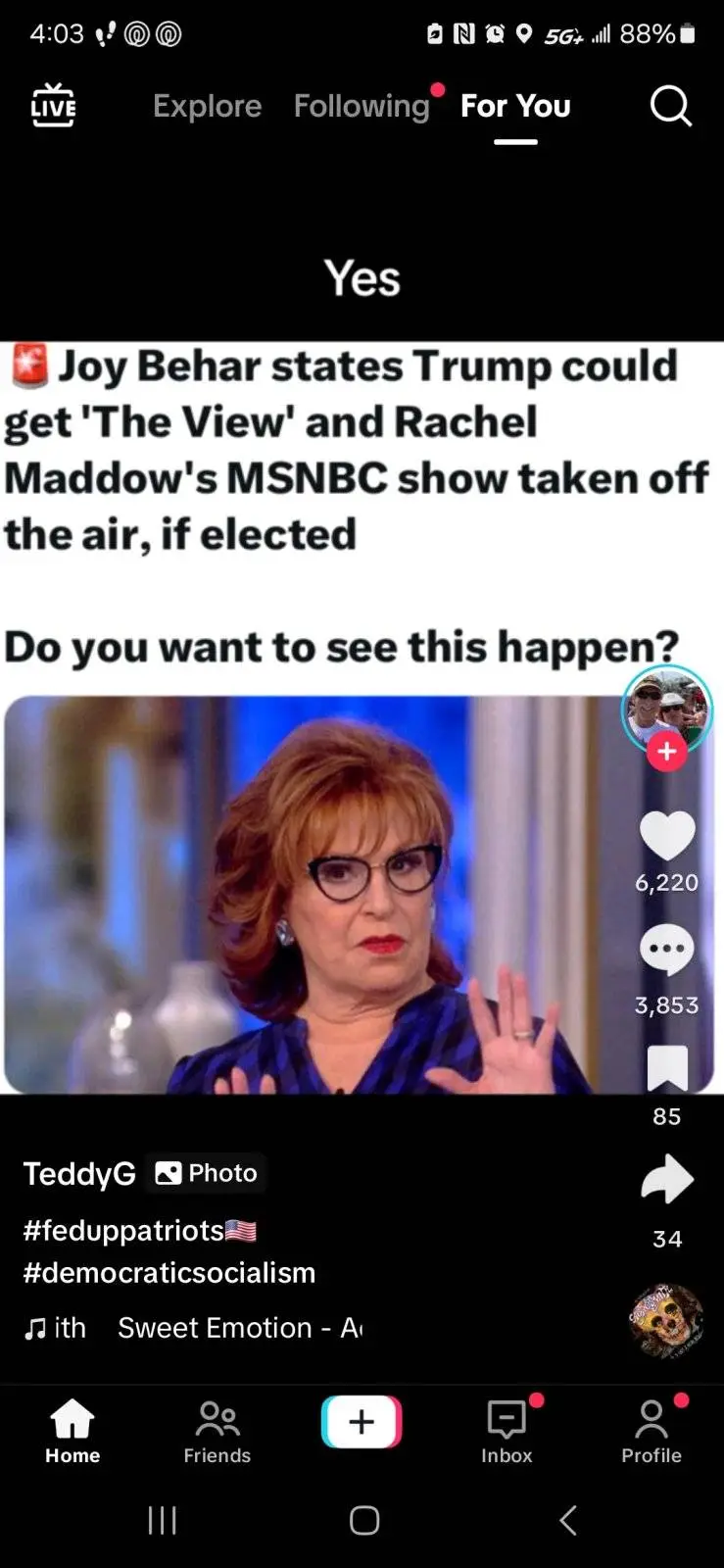Create a new post with the plus button

click(x=362, y=1422)
